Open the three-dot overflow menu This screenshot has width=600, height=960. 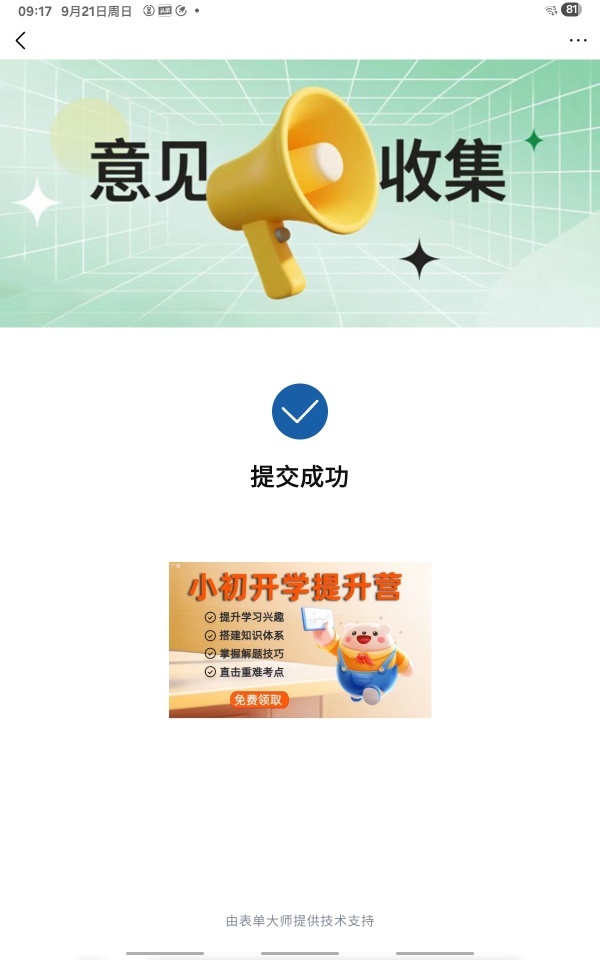(x=578, y=40)
